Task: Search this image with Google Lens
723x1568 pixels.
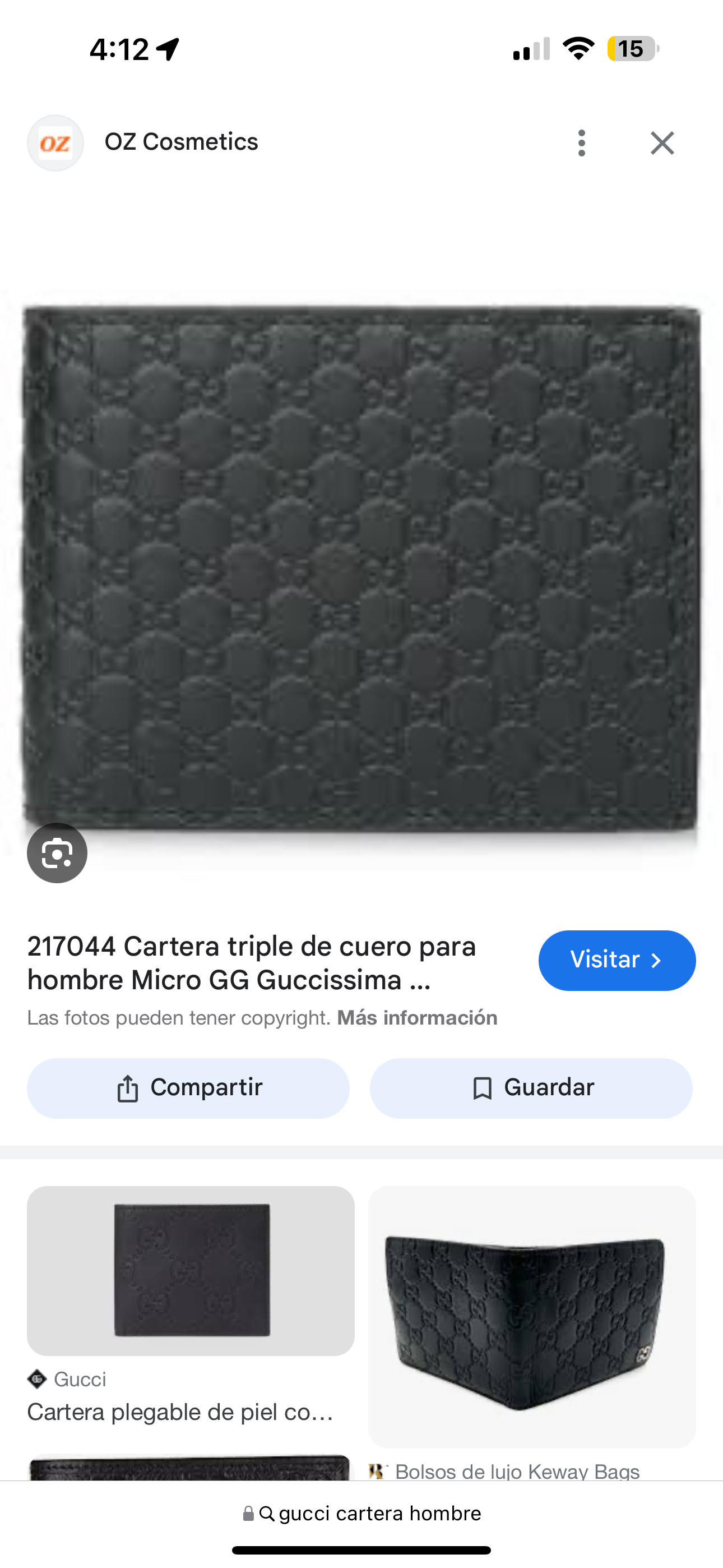Action: point(57,853)
